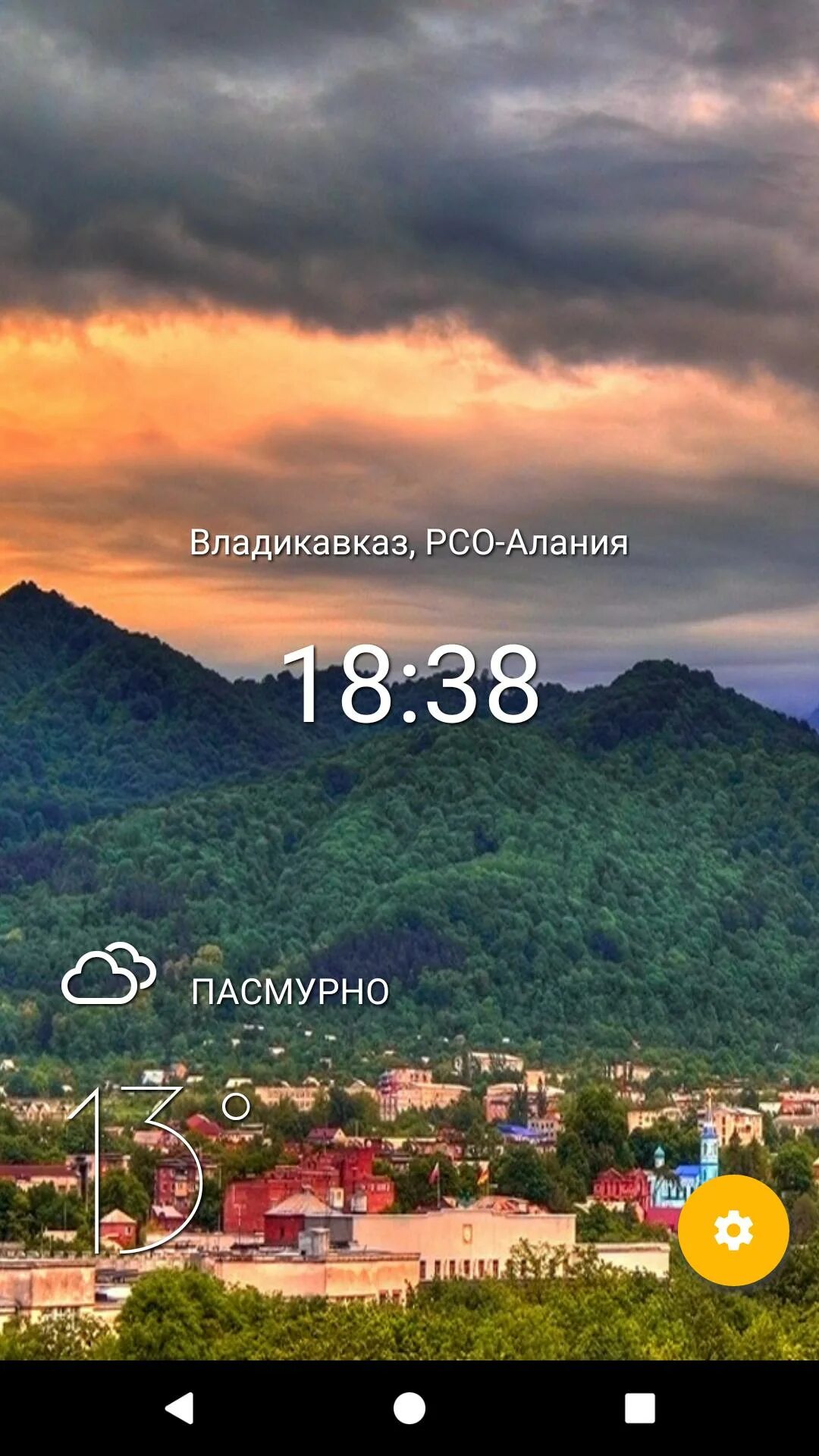The width and height of the screenshot is (819, 1456).
Task: Open recent apps from the navigation bar
Action: [x=639, y=1408]
